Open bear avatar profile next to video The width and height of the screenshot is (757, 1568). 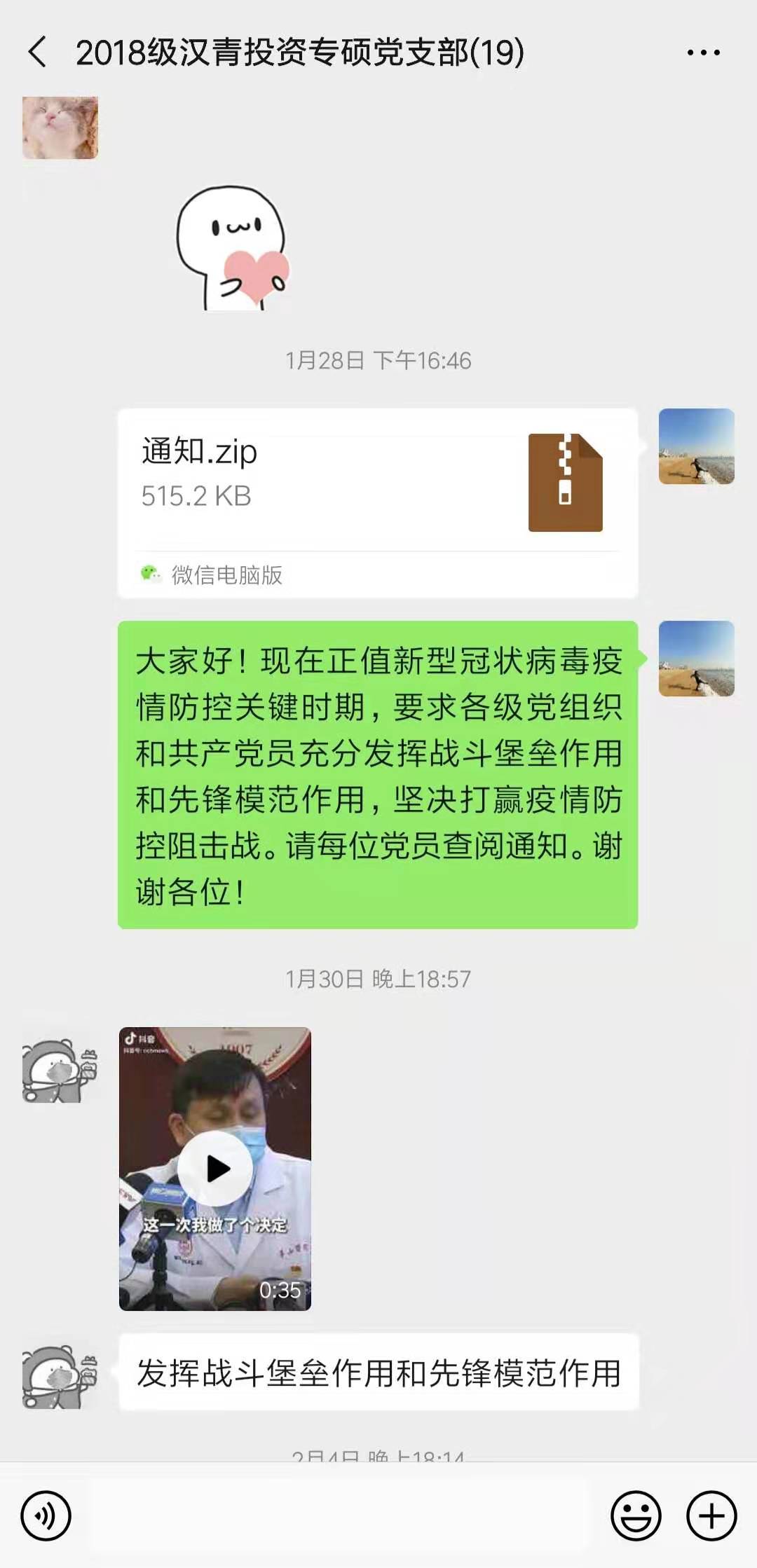pos(60,1070)
